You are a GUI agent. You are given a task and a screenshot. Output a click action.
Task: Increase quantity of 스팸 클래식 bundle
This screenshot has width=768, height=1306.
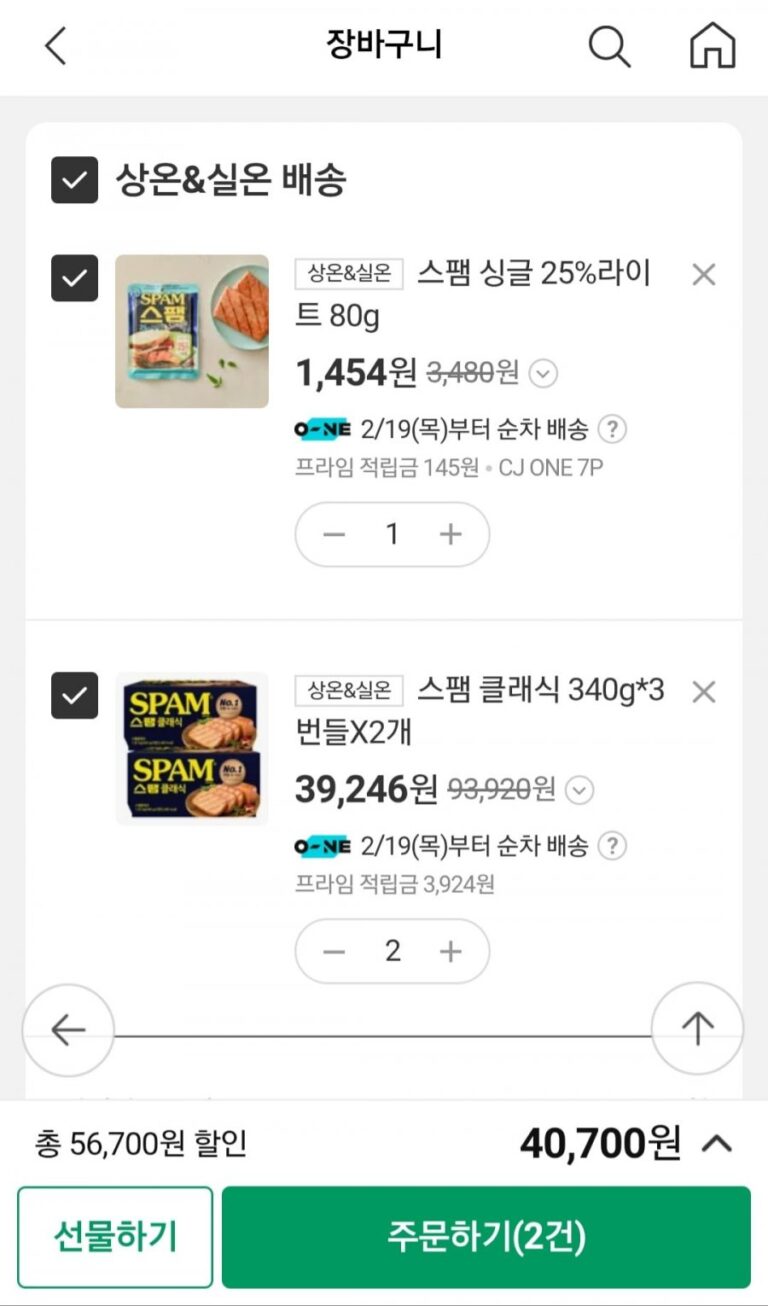(x=451, y=951)
